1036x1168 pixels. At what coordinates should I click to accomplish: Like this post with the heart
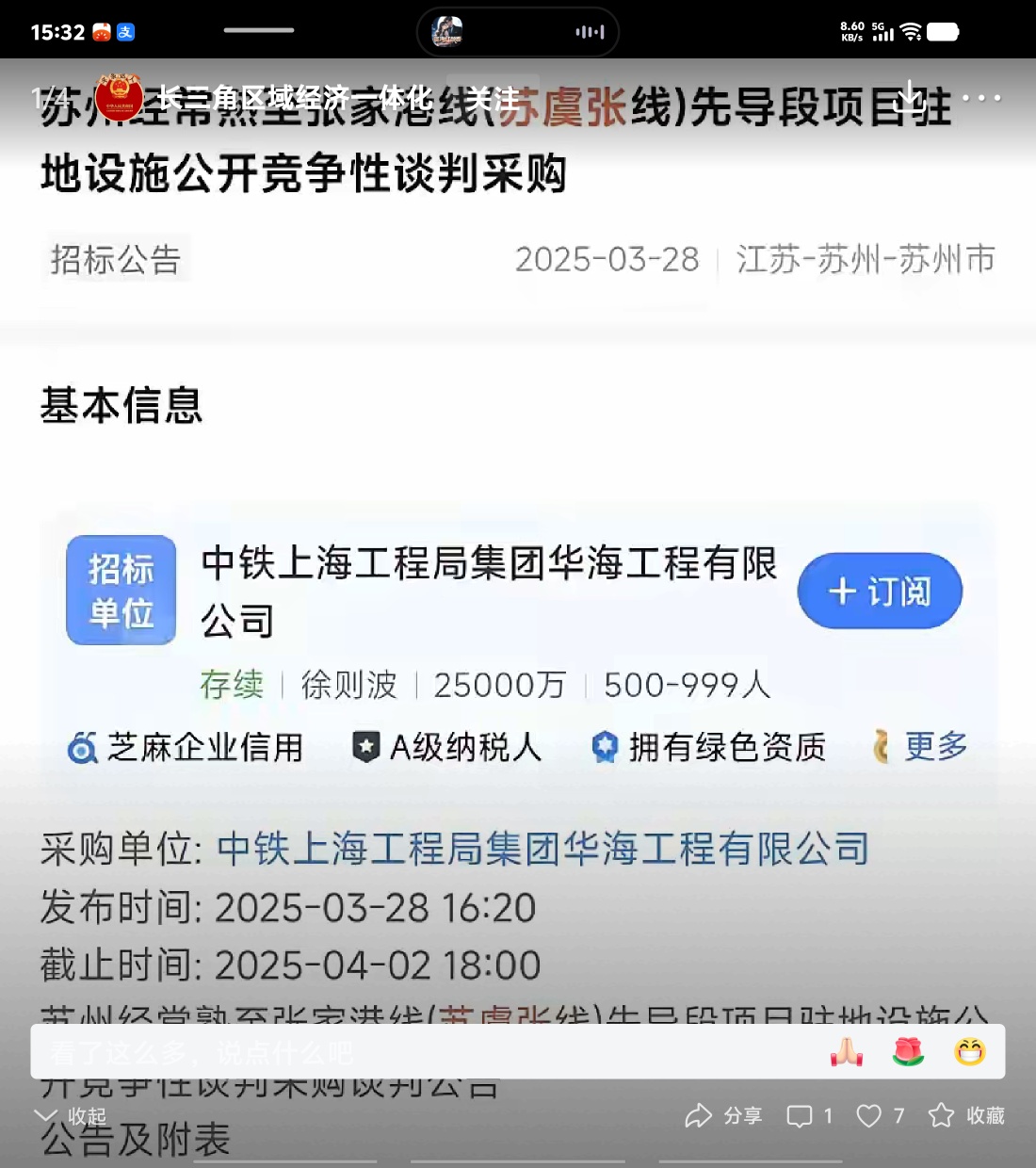880,1116
